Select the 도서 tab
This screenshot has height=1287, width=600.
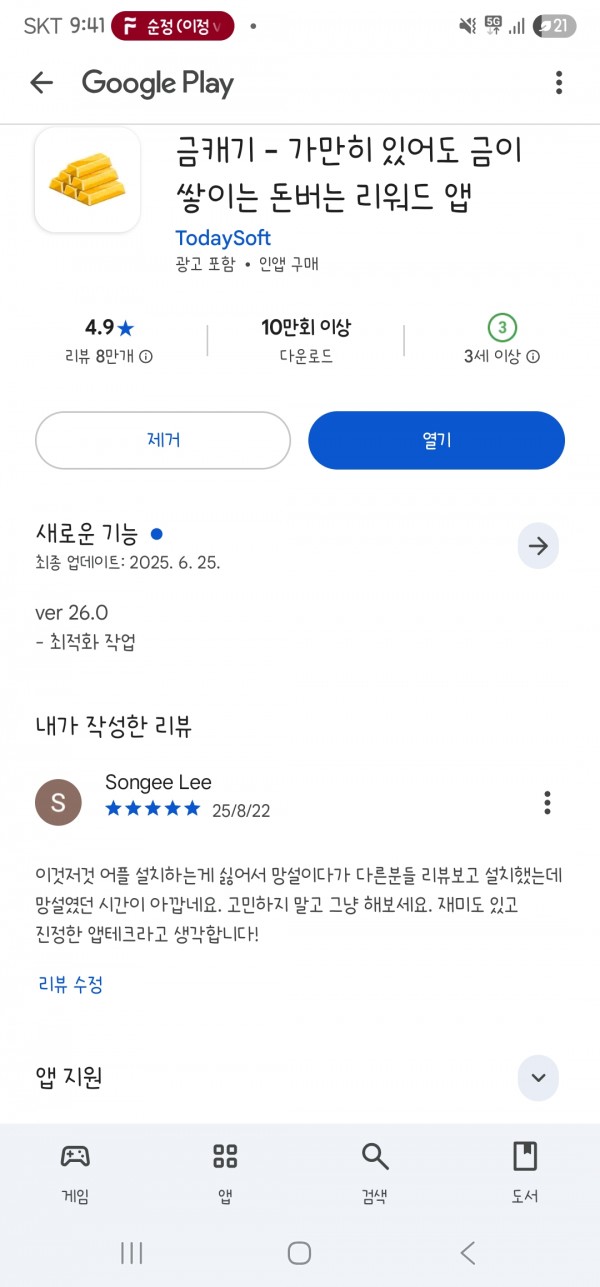coord(524,1173)
